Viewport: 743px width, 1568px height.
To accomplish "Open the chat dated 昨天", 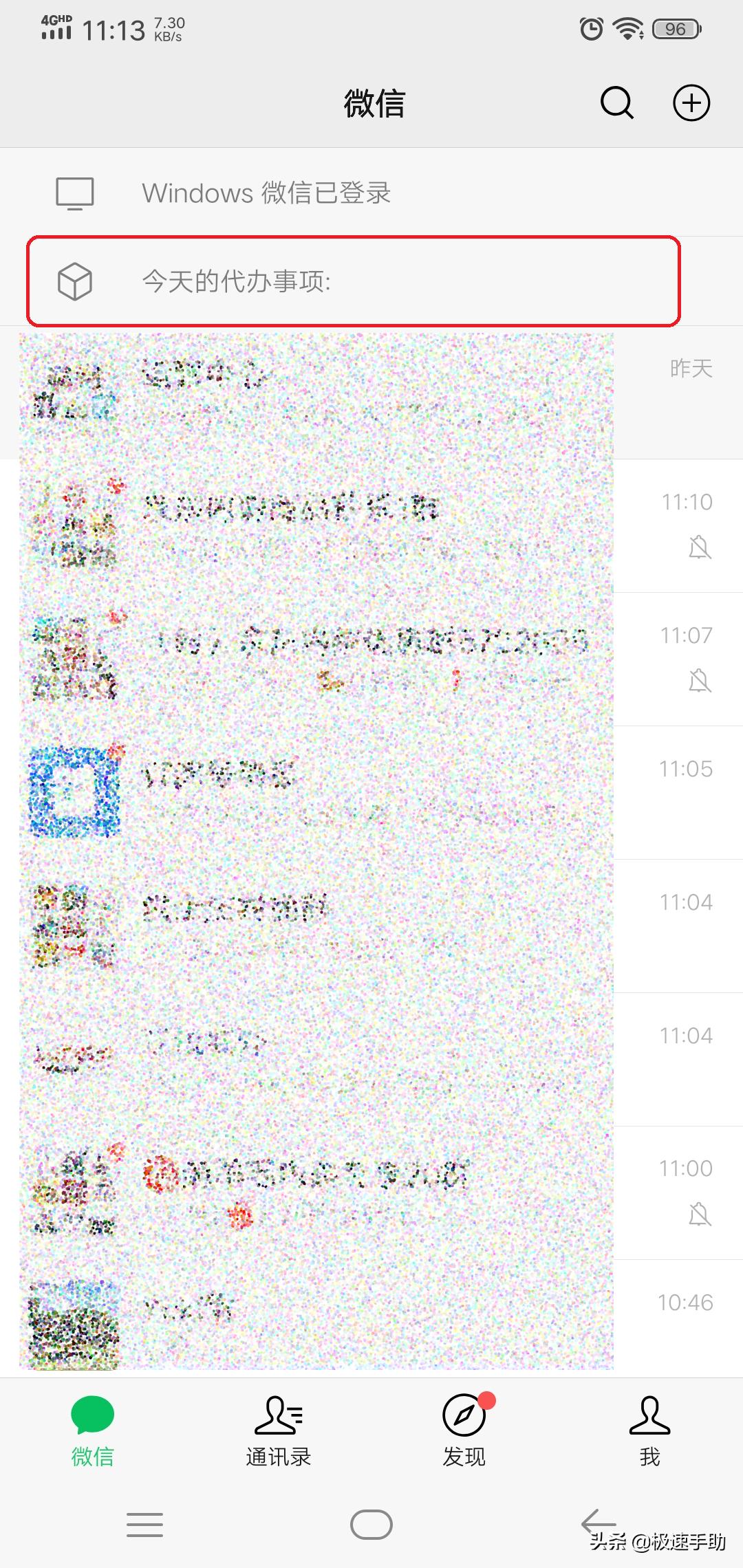I will tap(371, 392).
